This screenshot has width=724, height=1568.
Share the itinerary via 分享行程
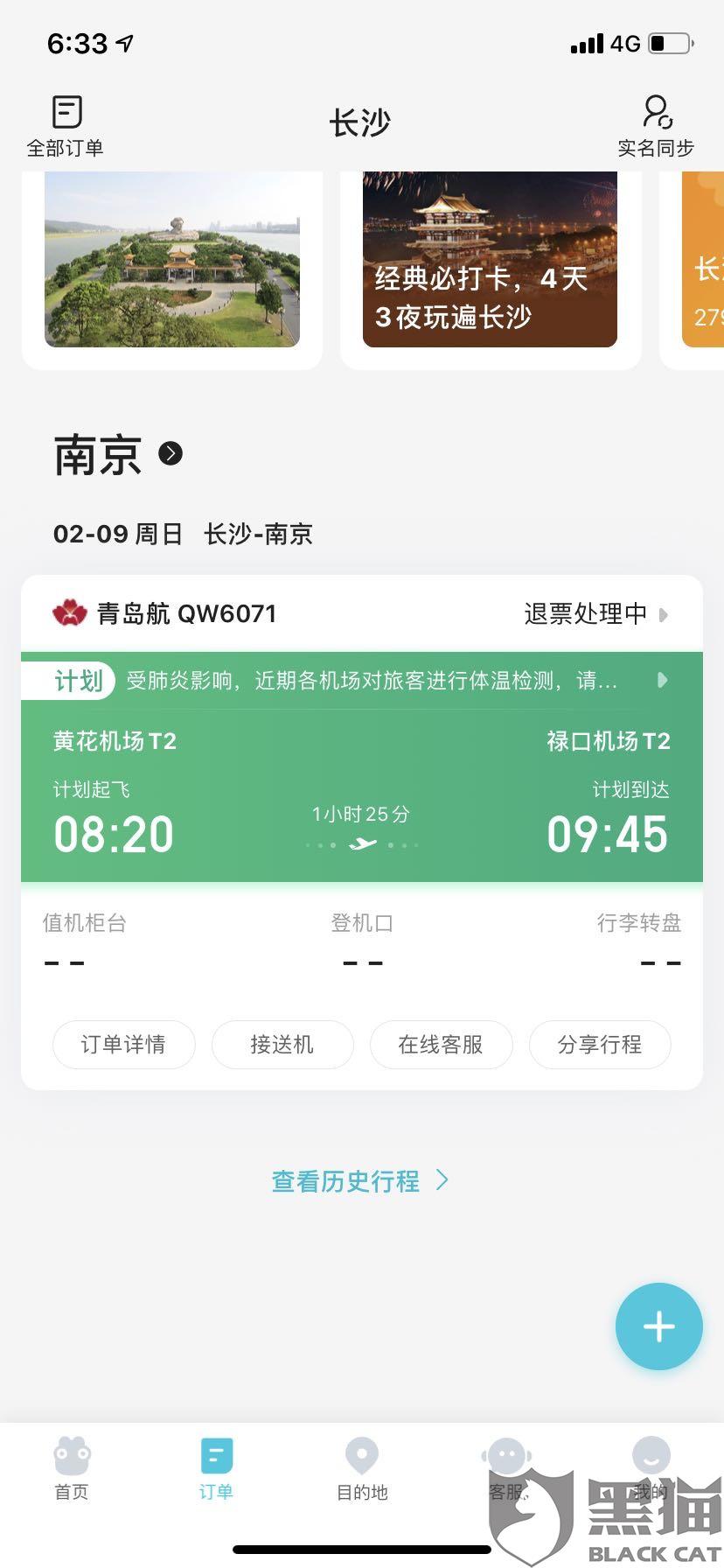pos(600,1045)
